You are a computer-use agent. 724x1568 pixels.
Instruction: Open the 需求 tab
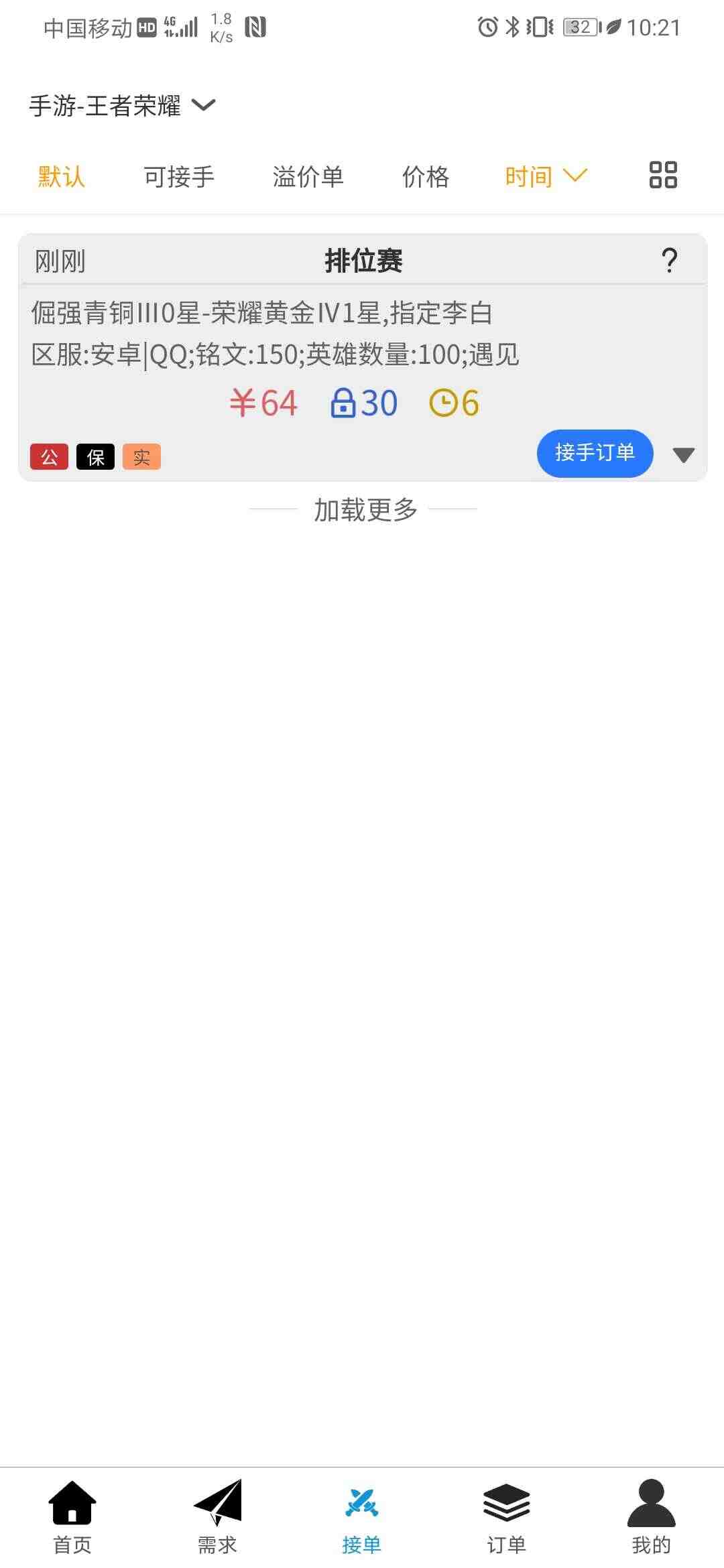click(x=217, y=1517)
